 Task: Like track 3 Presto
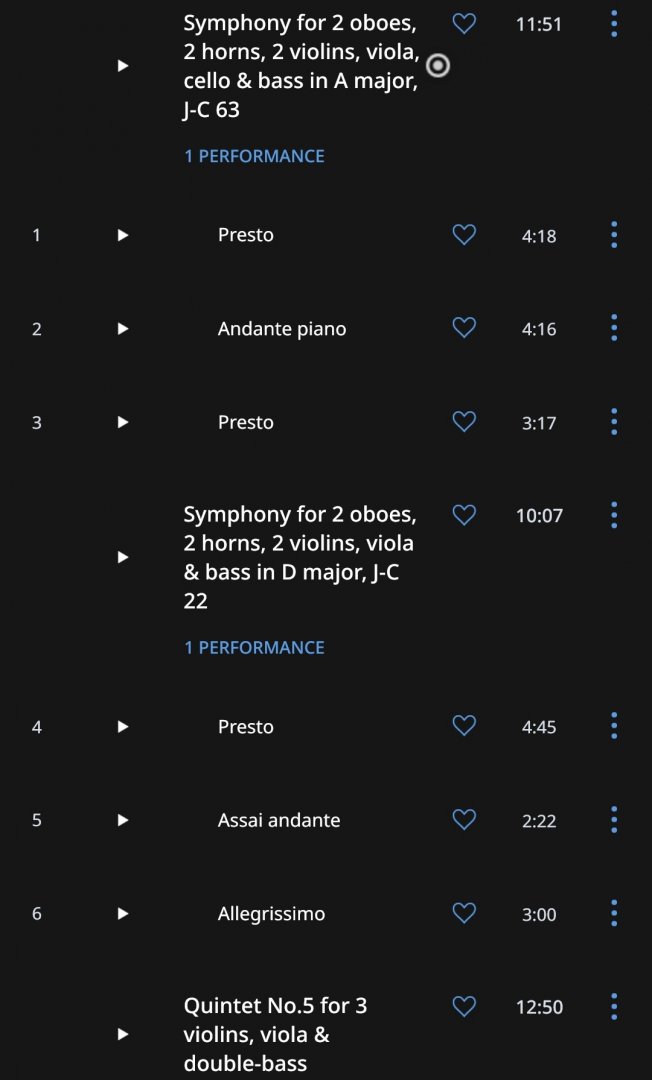[x=464, y=422]
